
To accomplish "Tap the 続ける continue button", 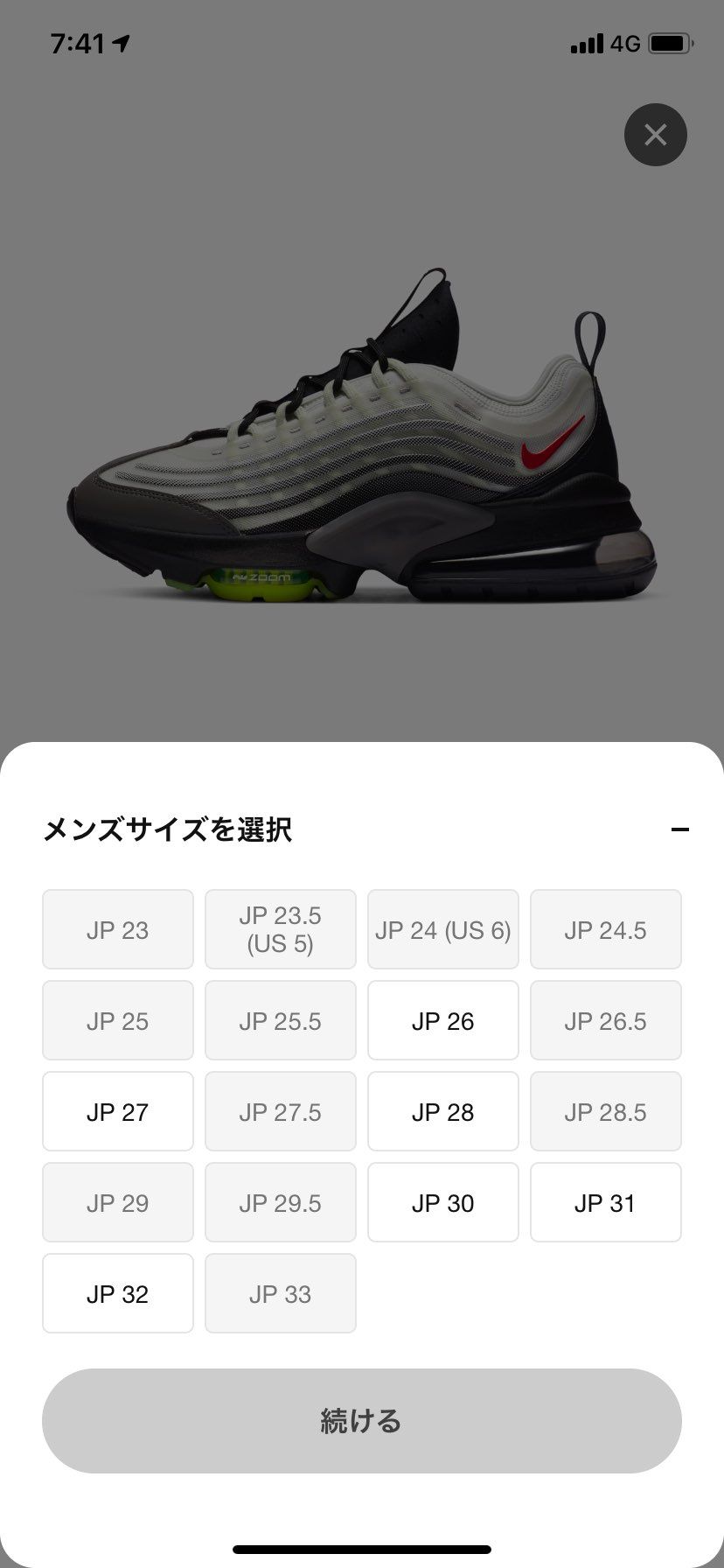I will click(x=362, y=1420).
